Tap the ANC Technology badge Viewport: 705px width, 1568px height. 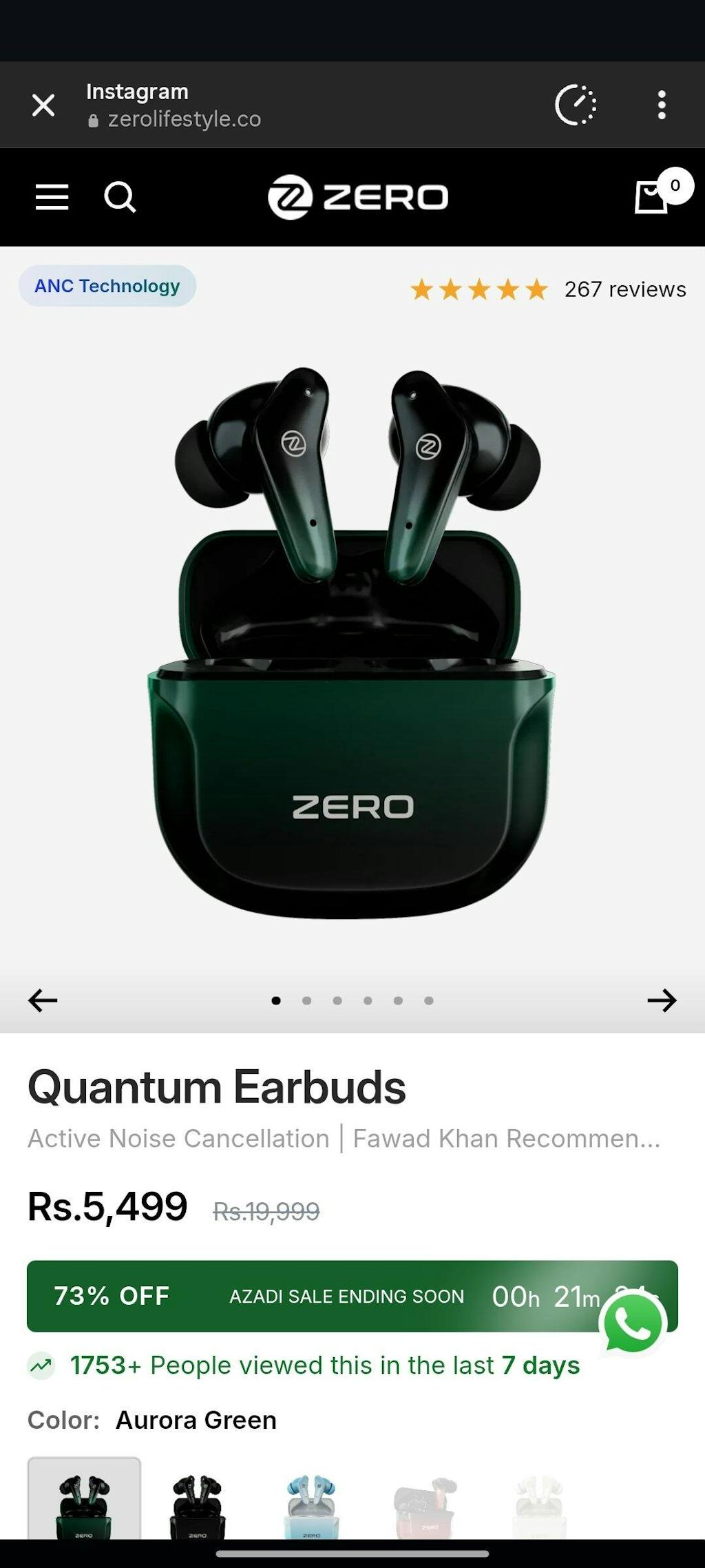click(x=106, y=286)
